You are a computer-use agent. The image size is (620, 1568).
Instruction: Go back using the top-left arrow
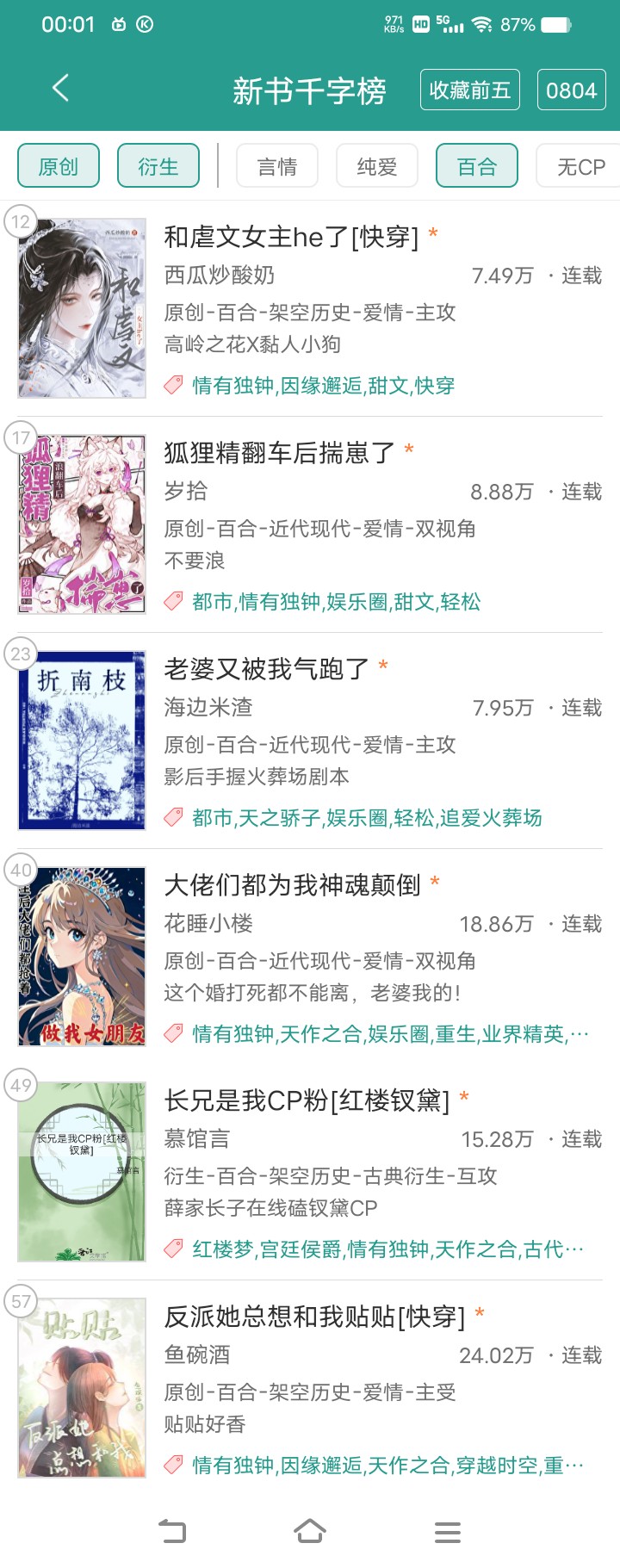pyautogui.click(x=60, y=88)
